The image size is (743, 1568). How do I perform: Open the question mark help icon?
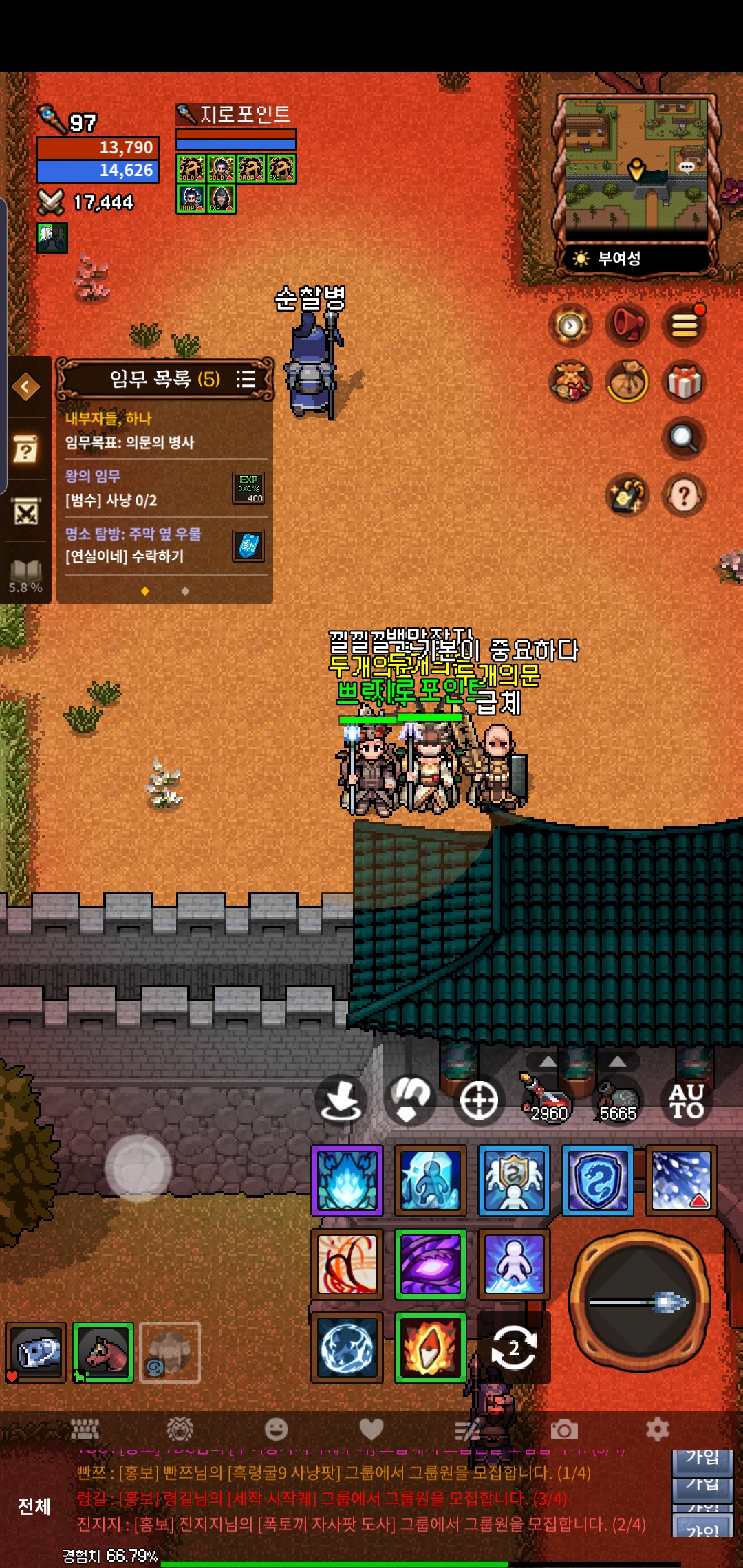pyautogui.click(x=685, y=495)
